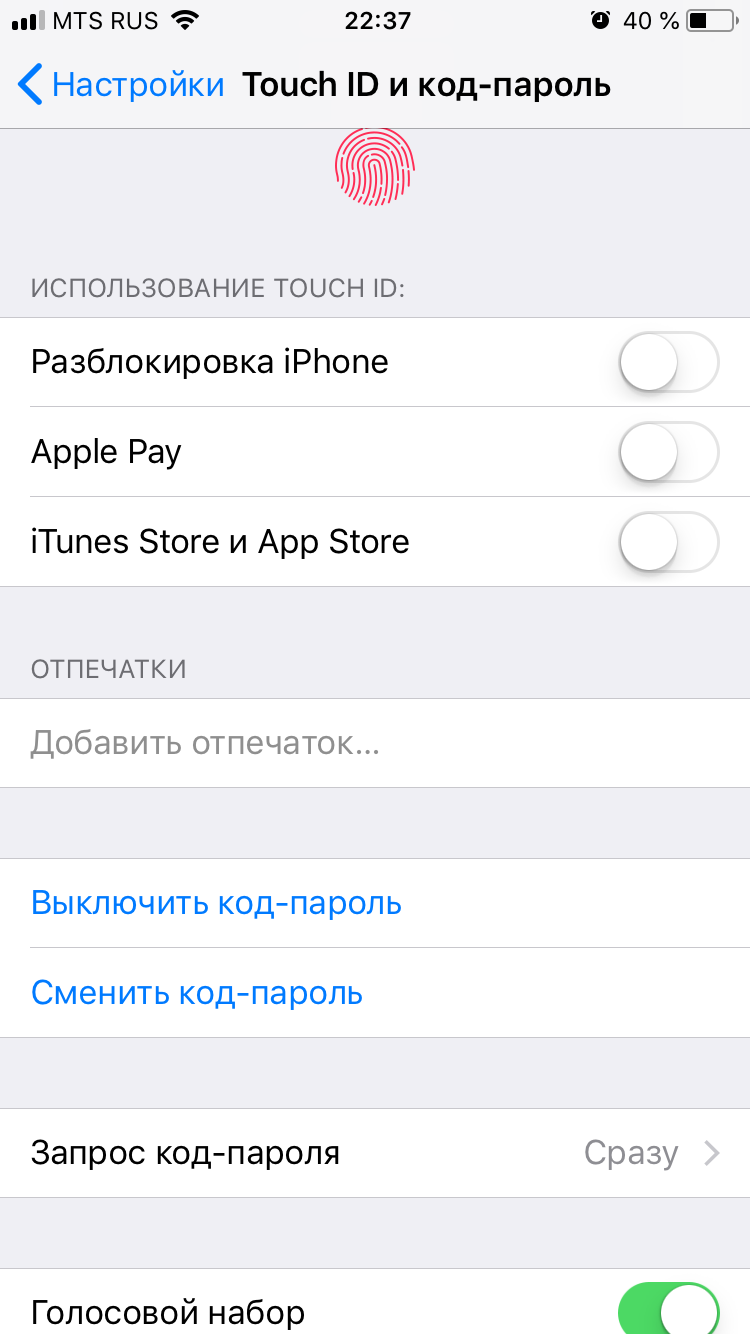Image resolution: width=750 pixels, height=1334 pixels.
Task: Turn on Touch ID for Apple Pay
Action: pyautogui.click(x=668, y=452)
